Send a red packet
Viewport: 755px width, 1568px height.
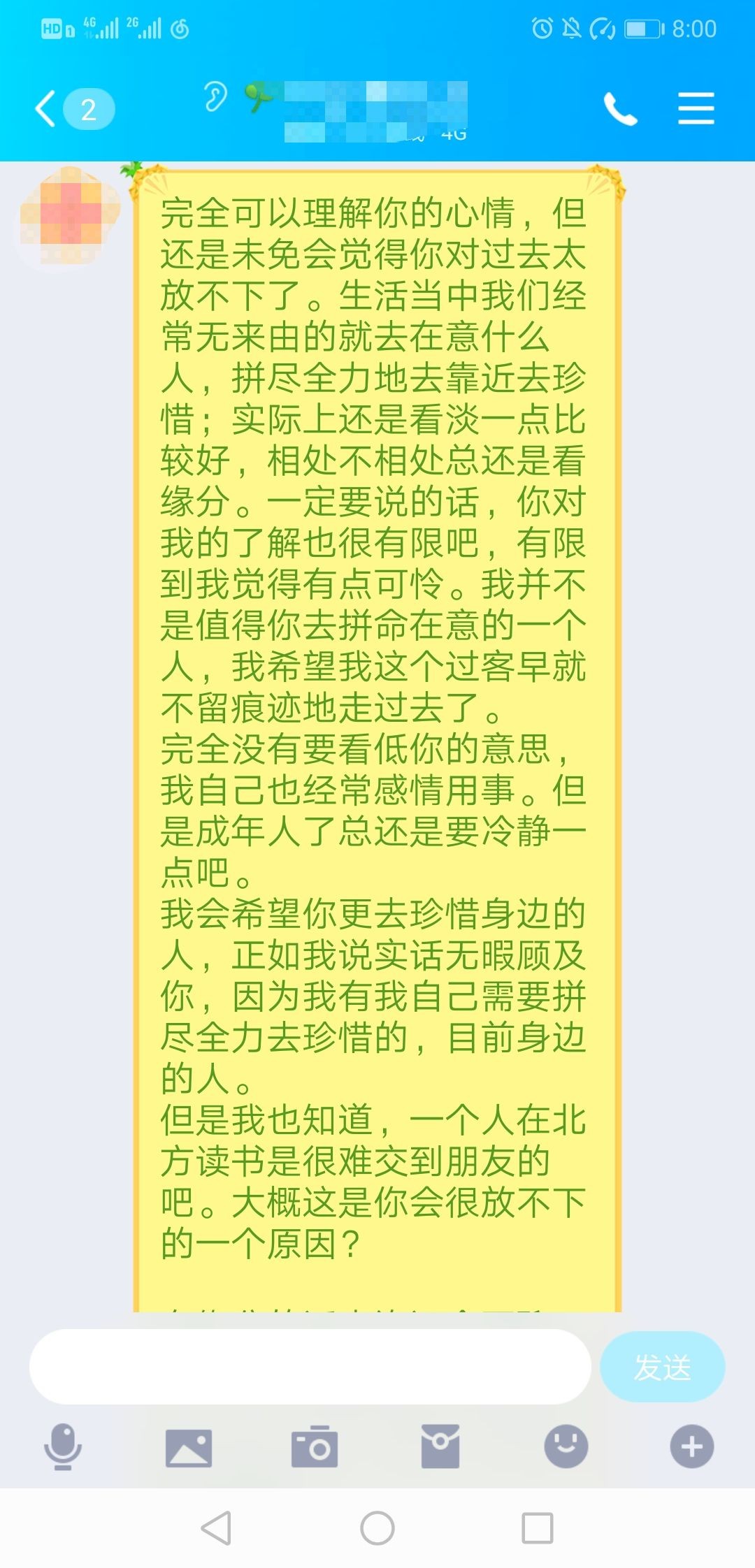[x=440, y=1446]
